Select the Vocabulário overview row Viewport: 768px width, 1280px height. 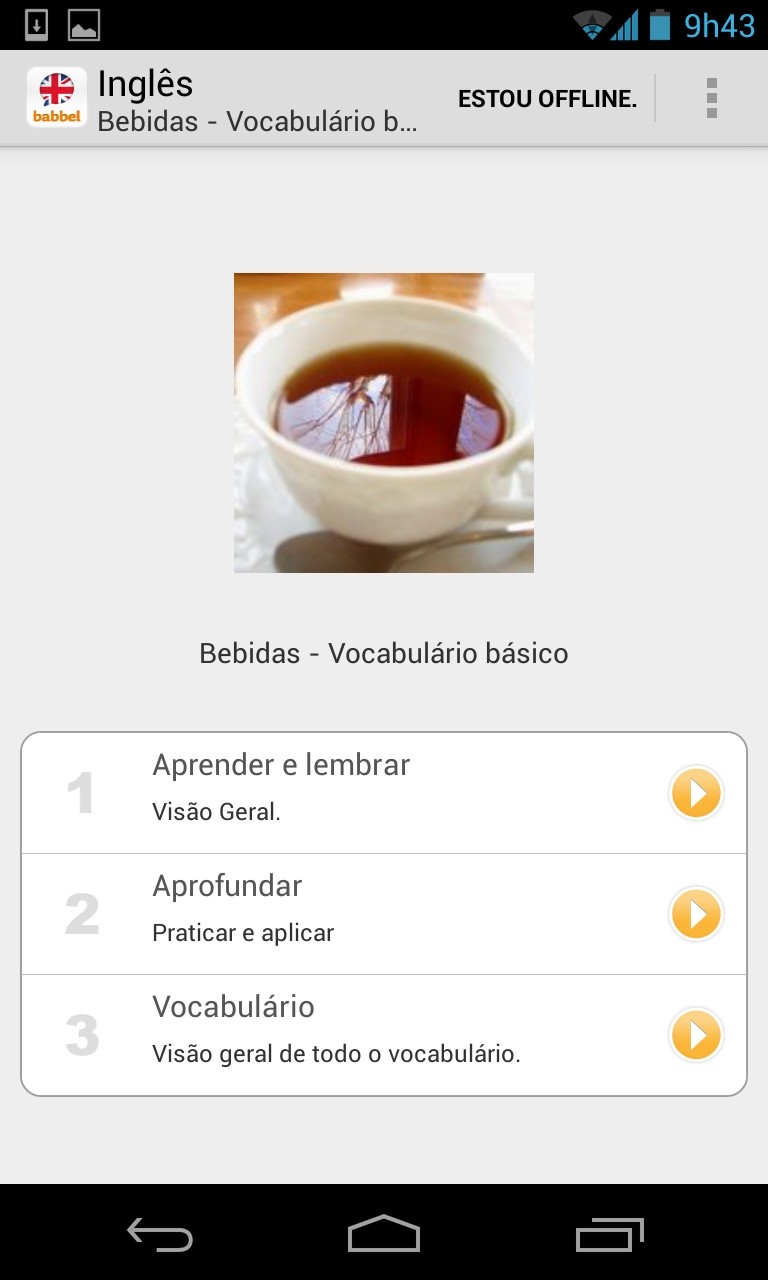tap(384, 1034)
